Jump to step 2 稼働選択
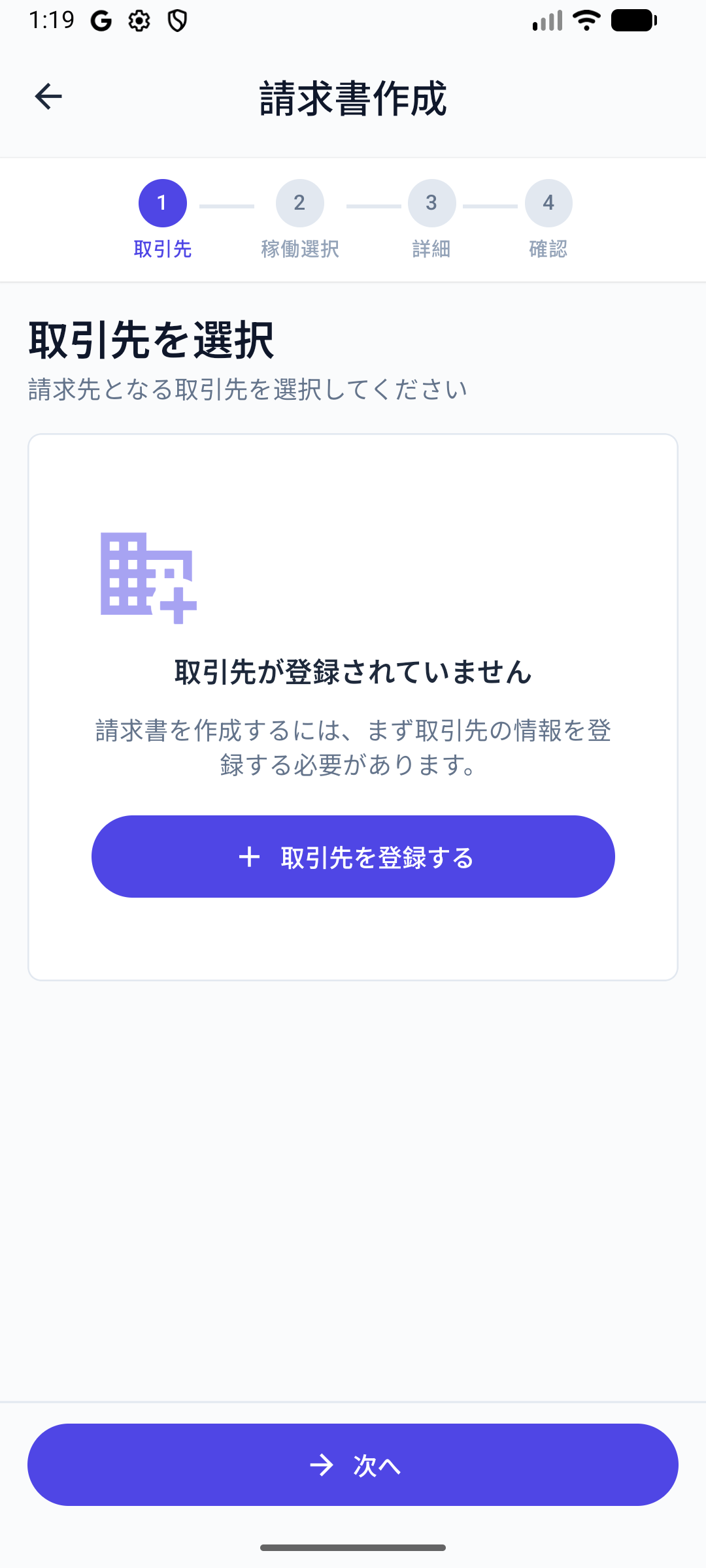 pos(299,203)
